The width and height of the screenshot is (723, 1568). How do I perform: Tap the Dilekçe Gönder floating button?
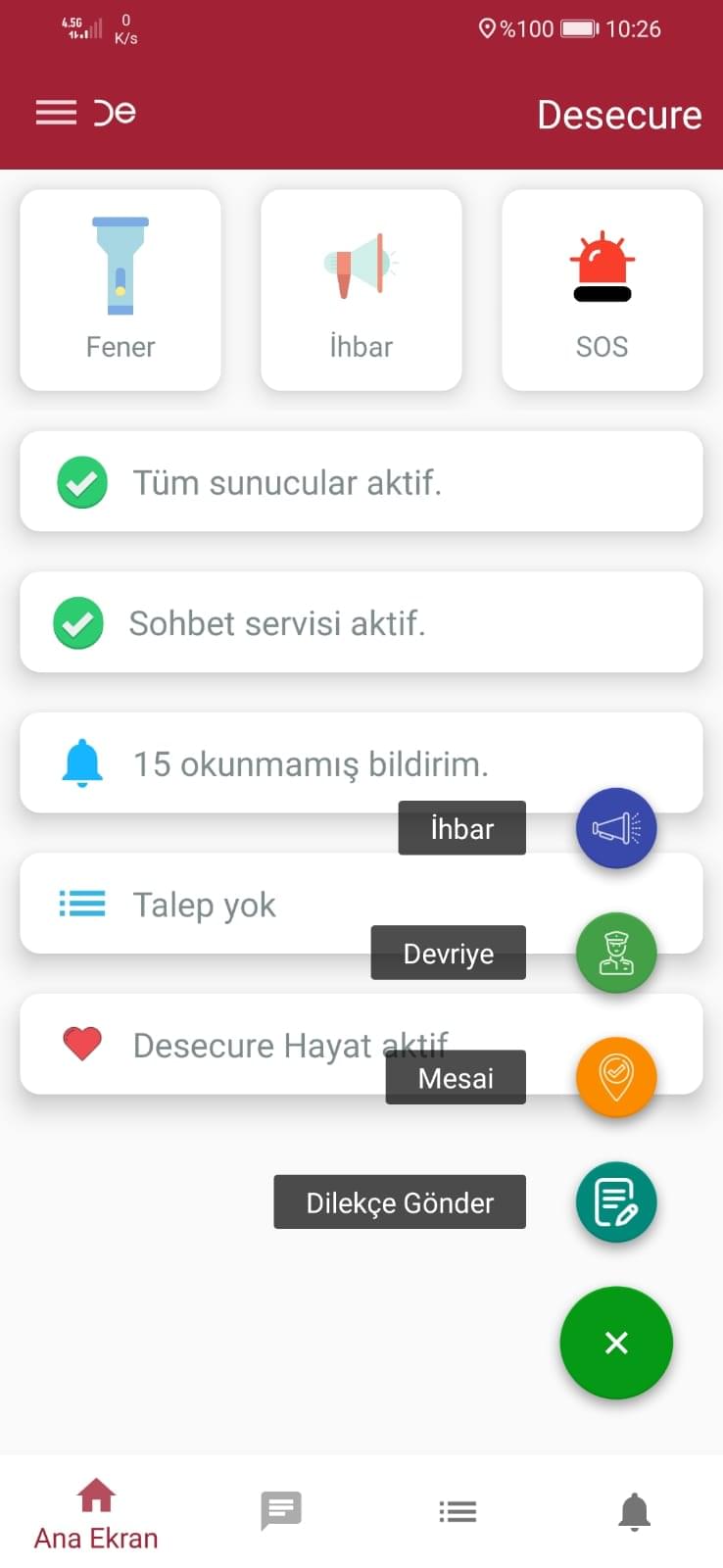click(616, 1202)
